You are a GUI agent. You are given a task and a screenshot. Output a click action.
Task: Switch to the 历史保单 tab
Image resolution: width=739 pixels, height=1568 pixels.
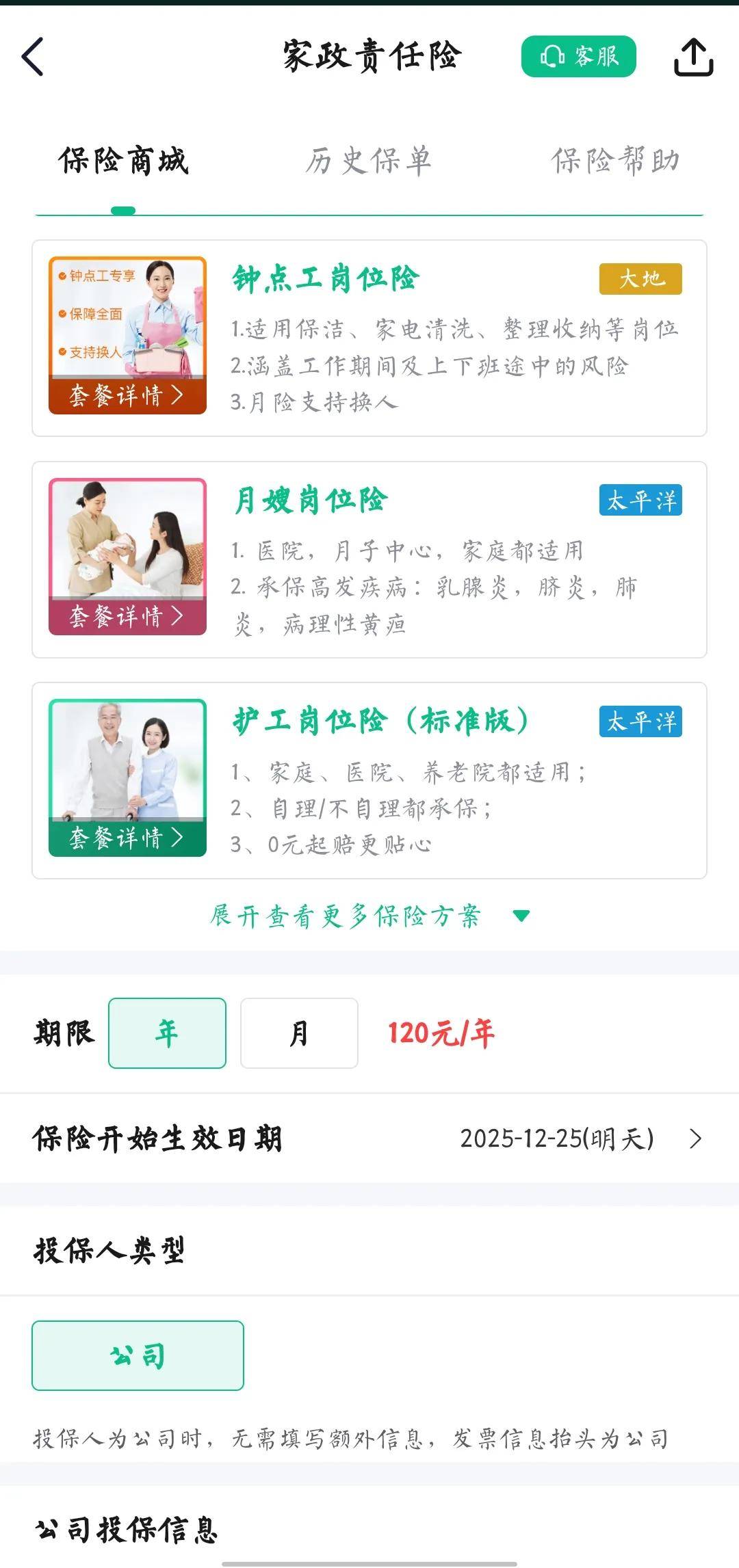pyautogui.click(x=368, y=161)
